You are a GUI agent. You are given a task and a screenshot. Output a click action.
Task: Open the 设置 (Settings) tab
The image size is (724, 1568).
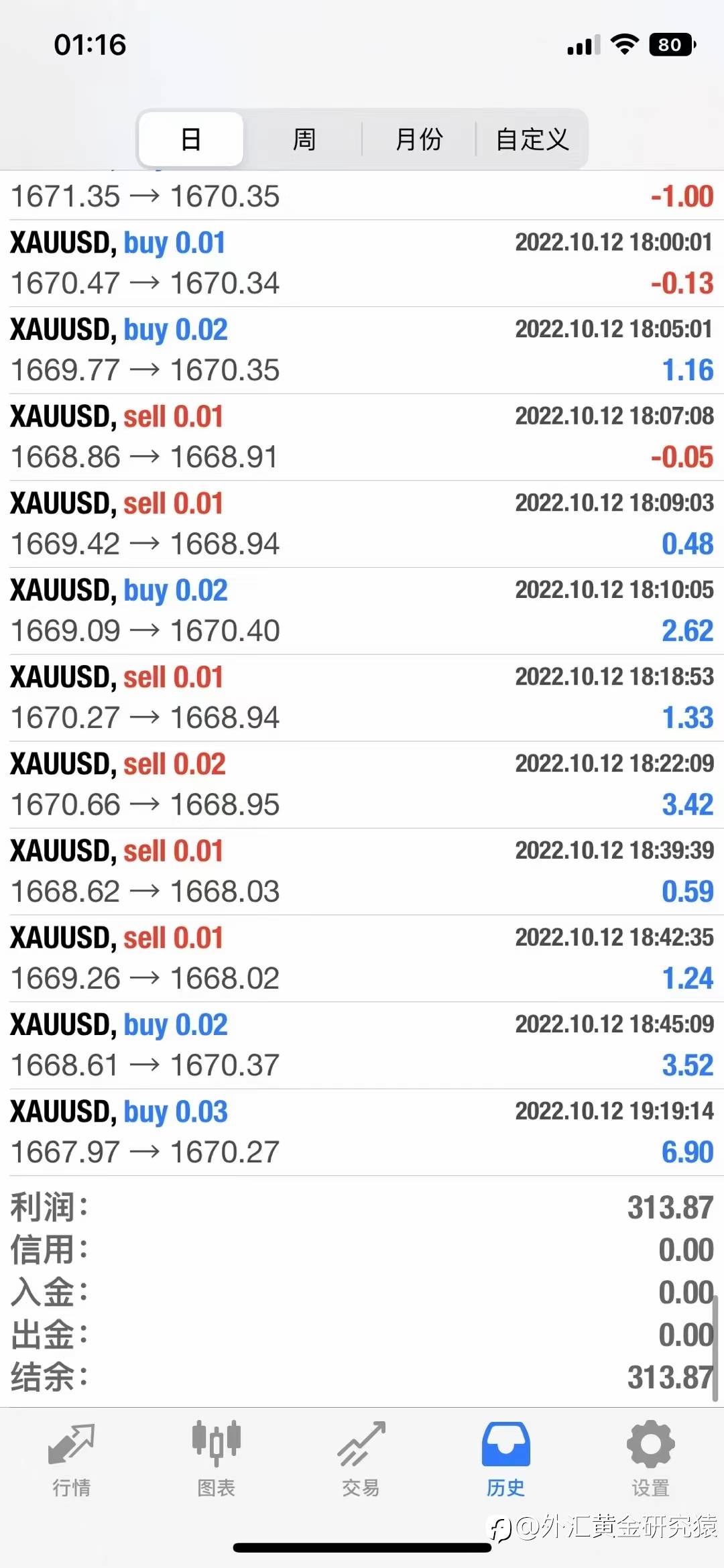pos(650,1459)
